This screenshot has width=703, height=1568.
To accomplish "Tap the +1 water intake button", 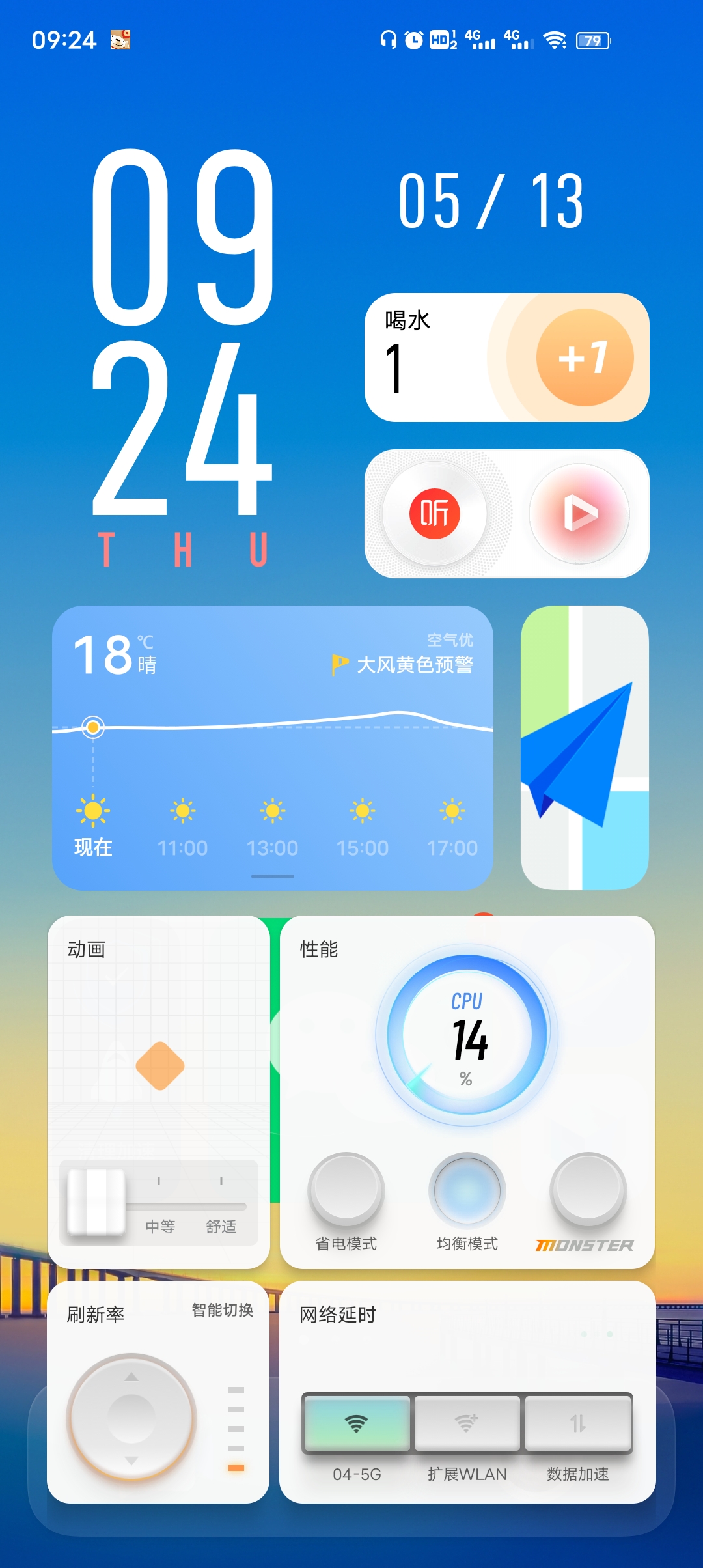I will pos(584,357).
